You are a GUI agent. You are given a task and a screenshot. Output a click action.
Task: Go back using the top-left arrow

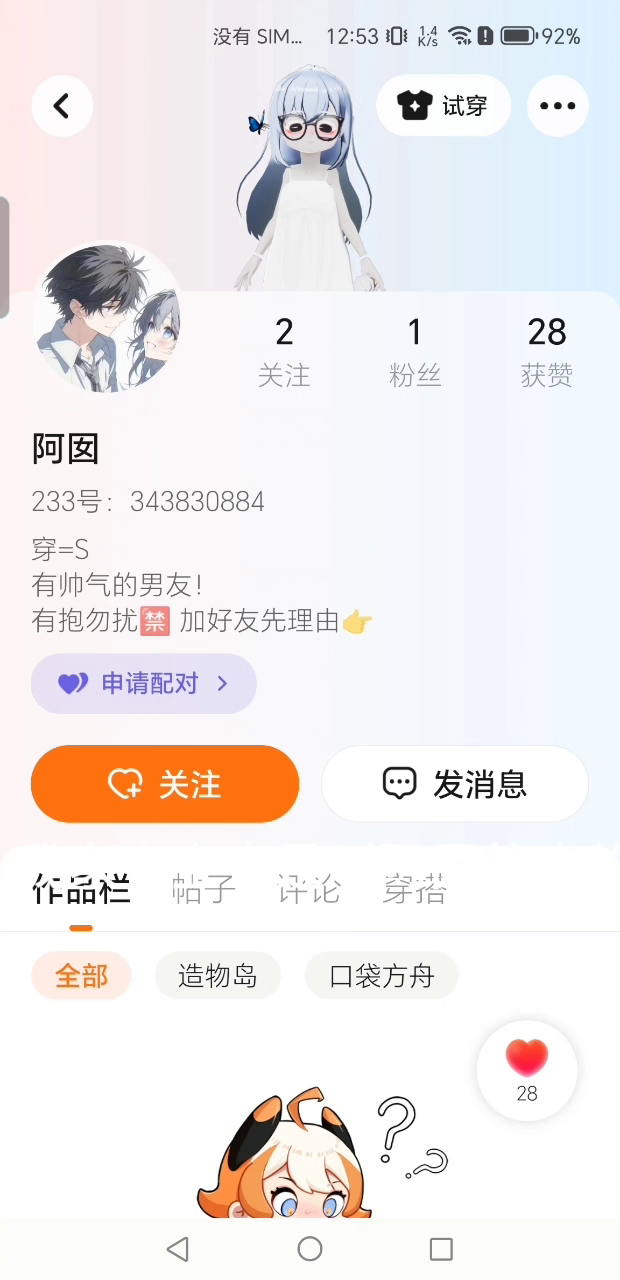62,105
